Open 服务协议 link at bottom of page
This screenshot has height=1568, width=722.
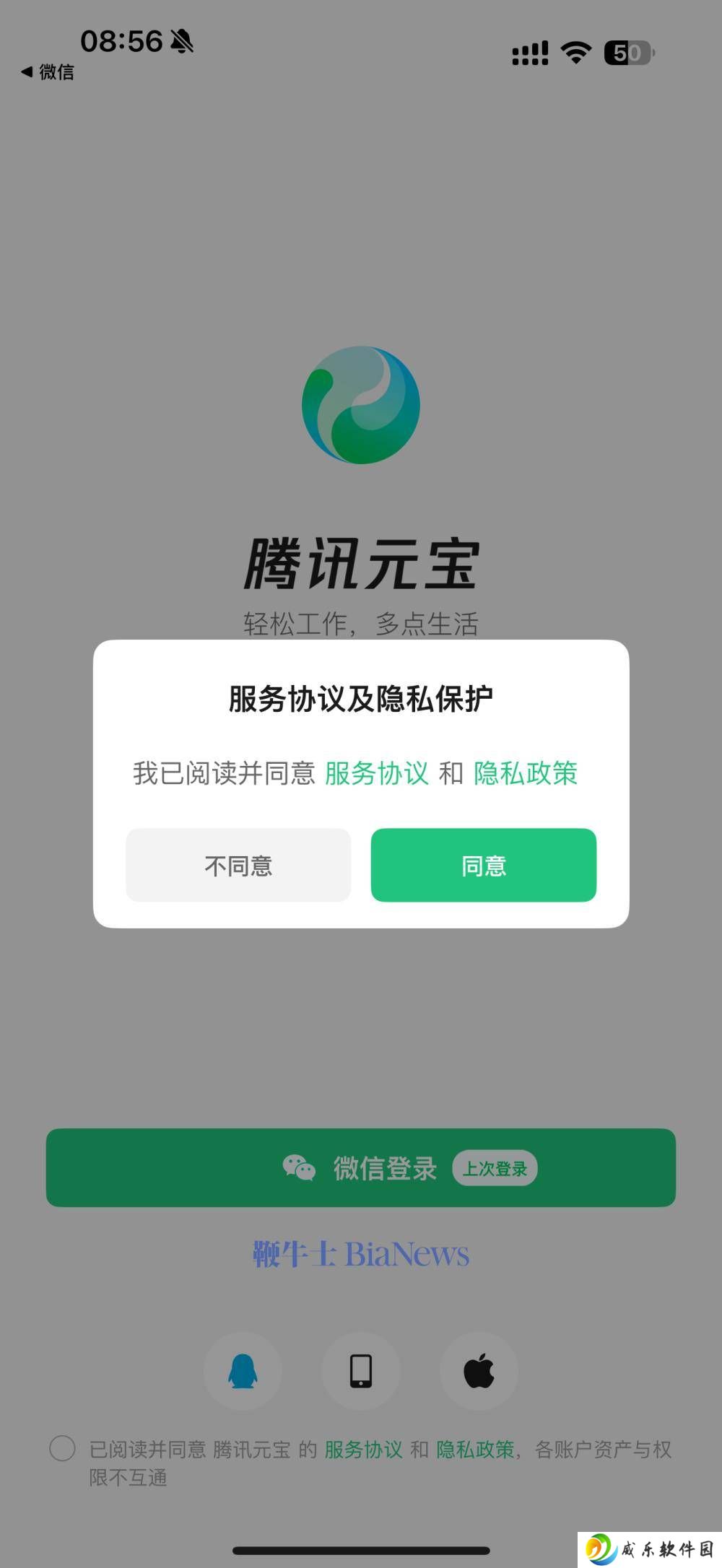coord(363,1449)
